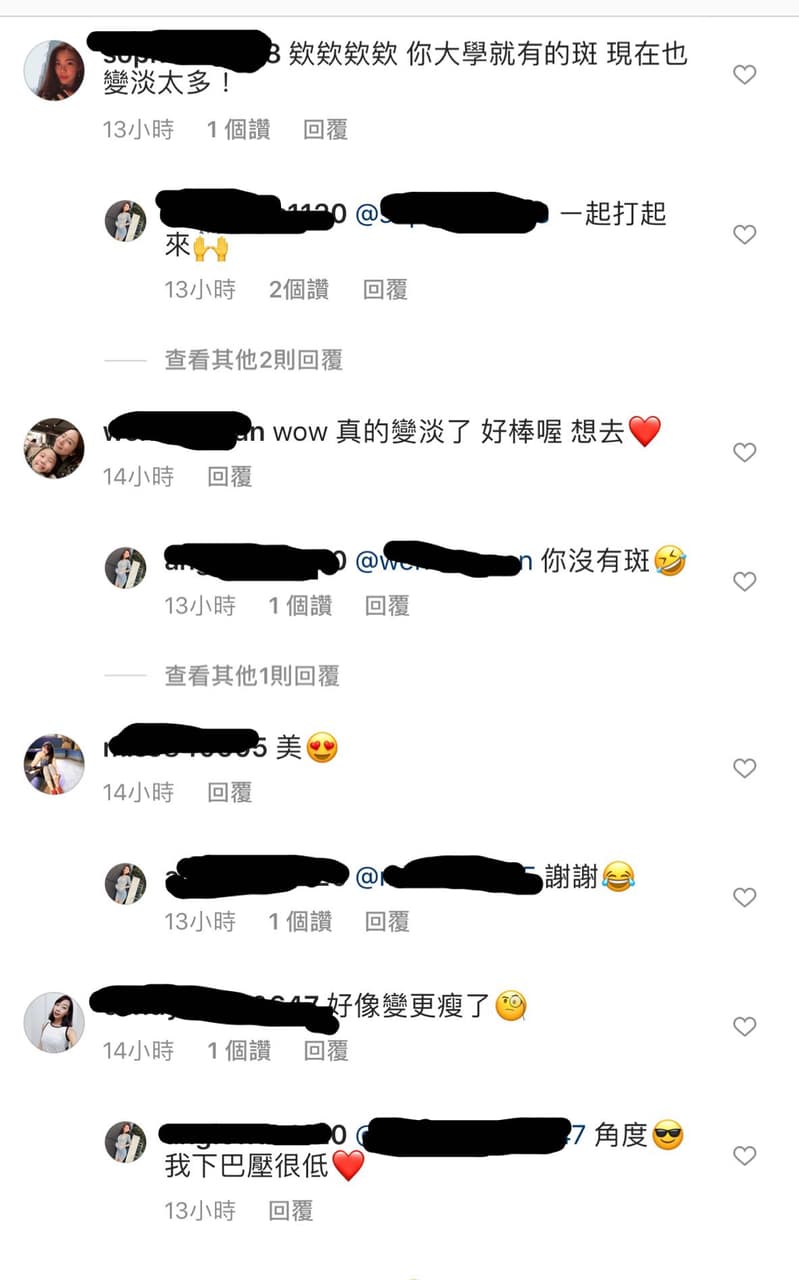Like the wow 真的變淡了 comment
The width and height of the screenshot is (799, 1280).
click(x=744, y=453)
